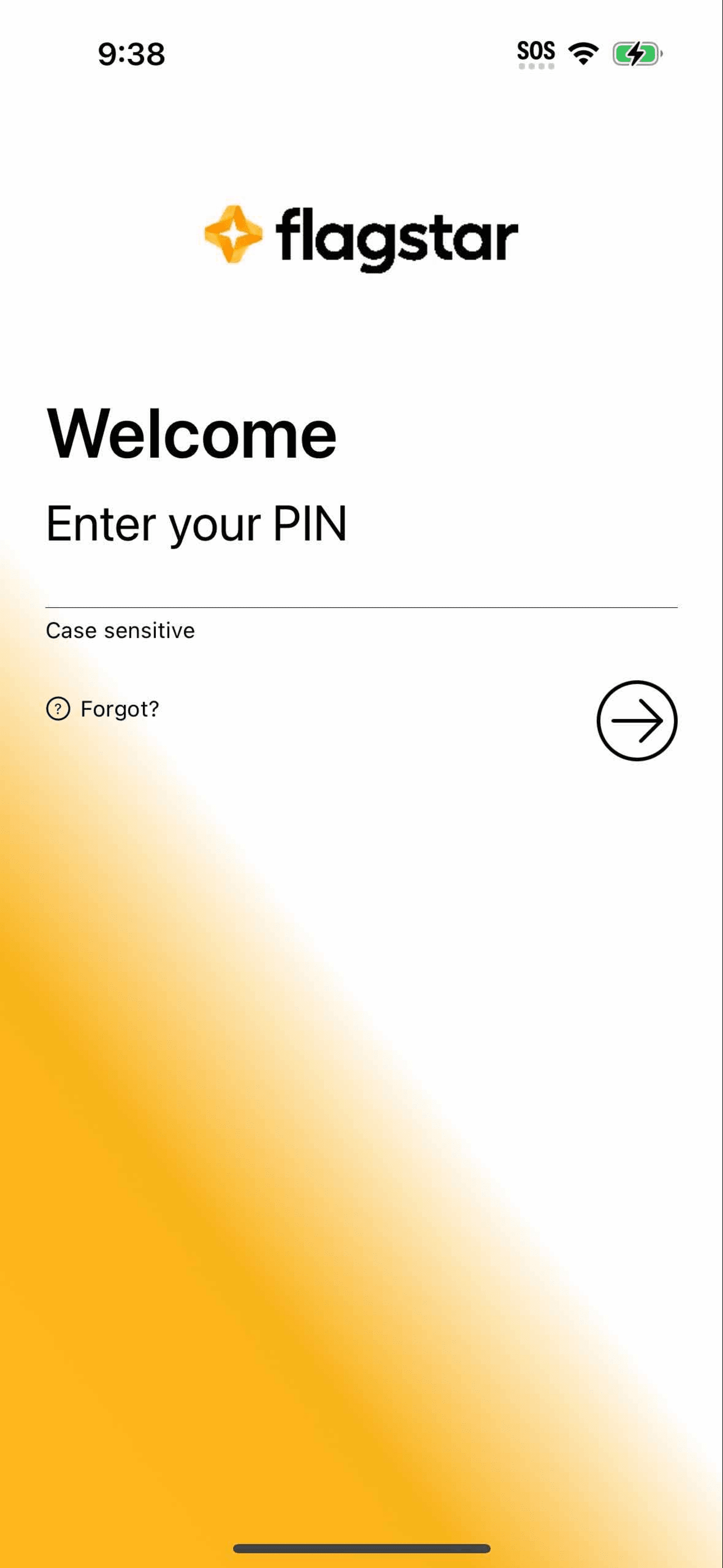Screen dimensions: 723x1568
Task: Tap the SOS indicator in the status bar
Action: point(537,51)
